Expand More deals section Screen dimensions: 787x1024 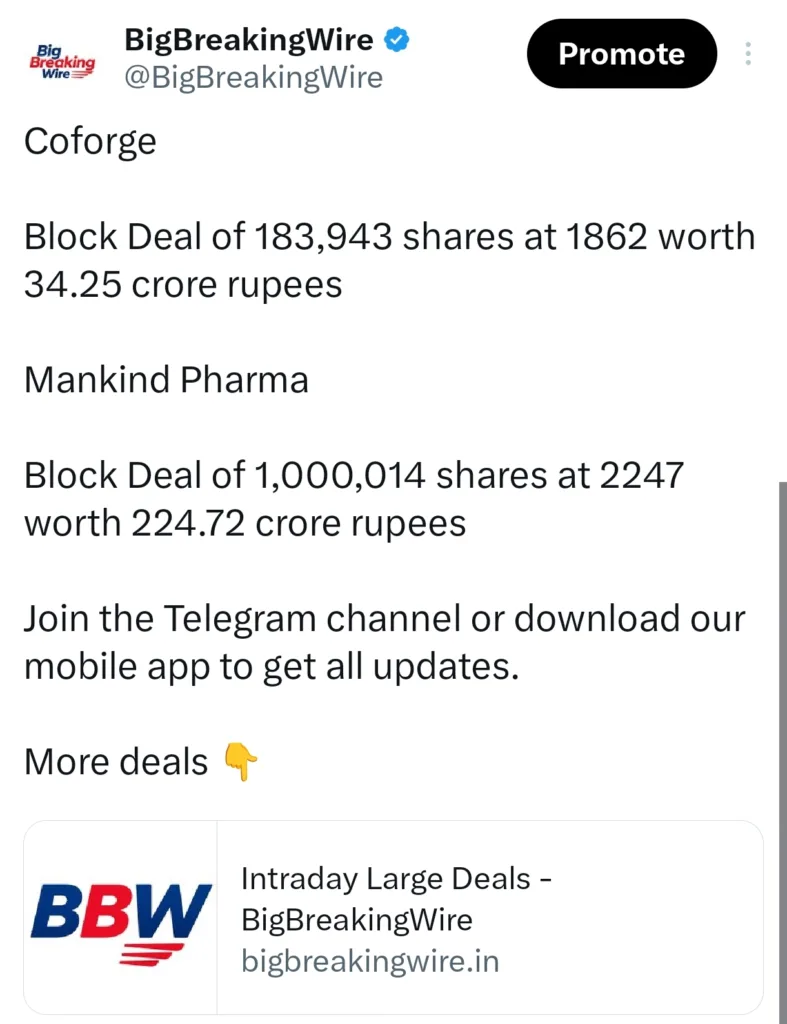click(115, 762)
